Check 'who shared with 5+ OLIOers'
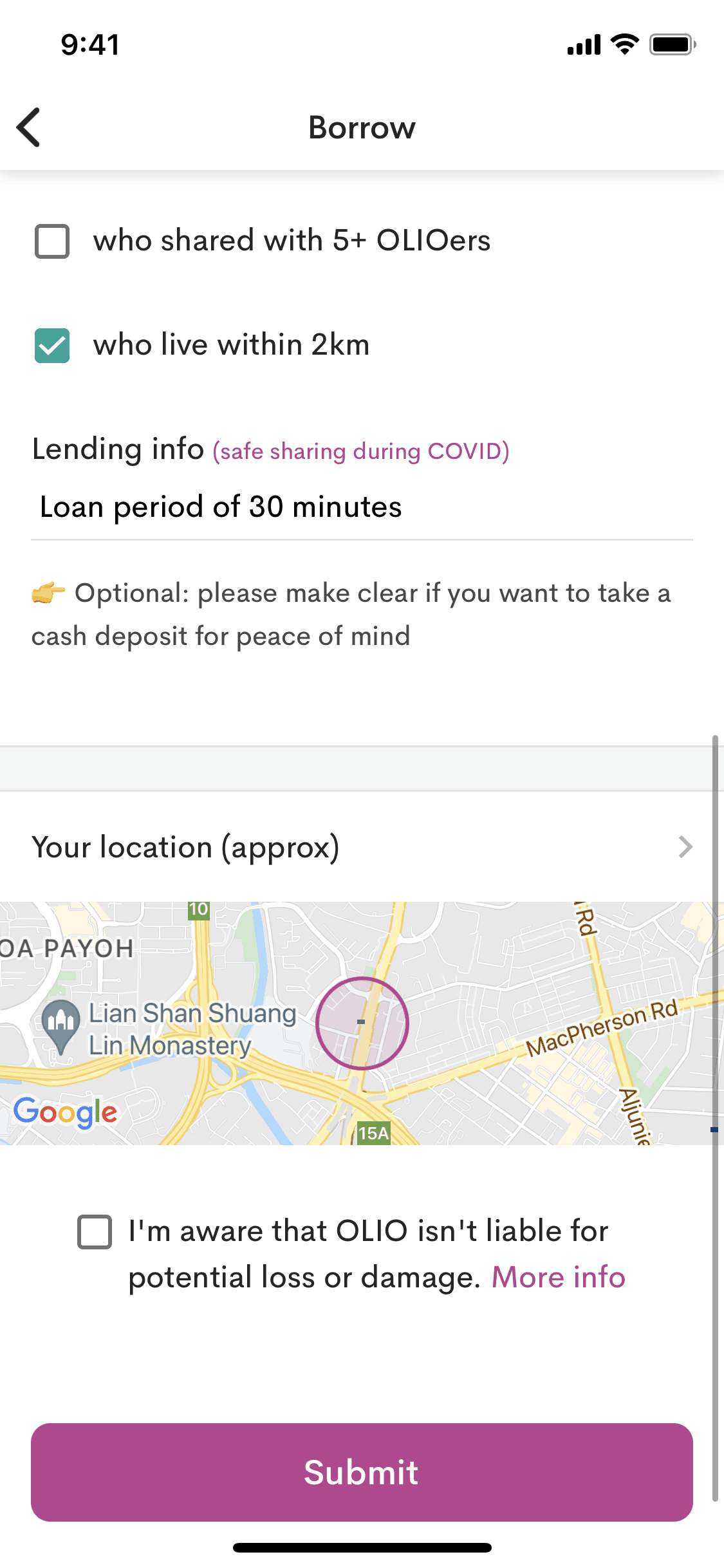Viewport: 724px width, 1568px height. 52,241
